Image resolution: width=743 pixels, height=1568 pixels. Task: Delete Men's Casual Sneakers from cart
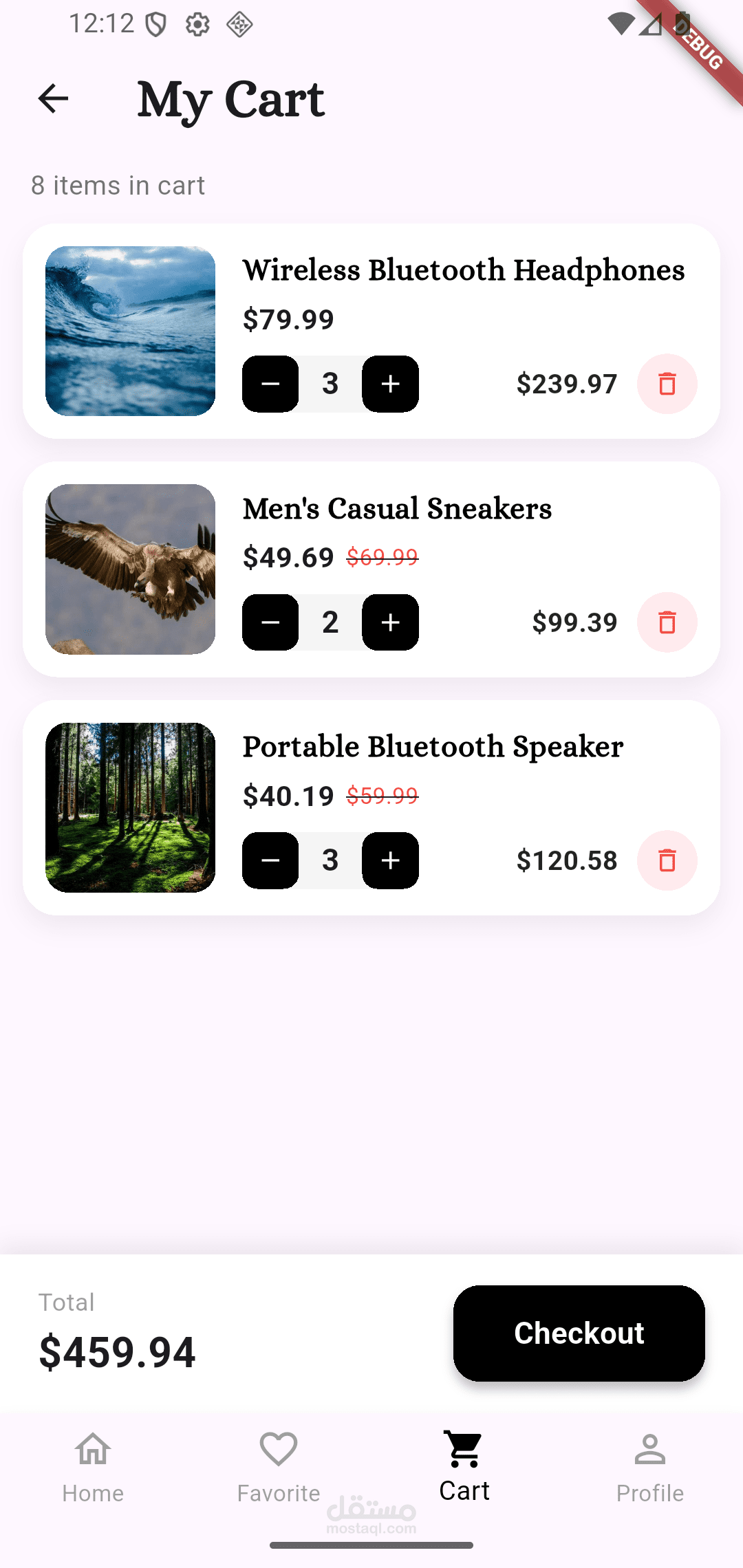[x=667, y=622]
